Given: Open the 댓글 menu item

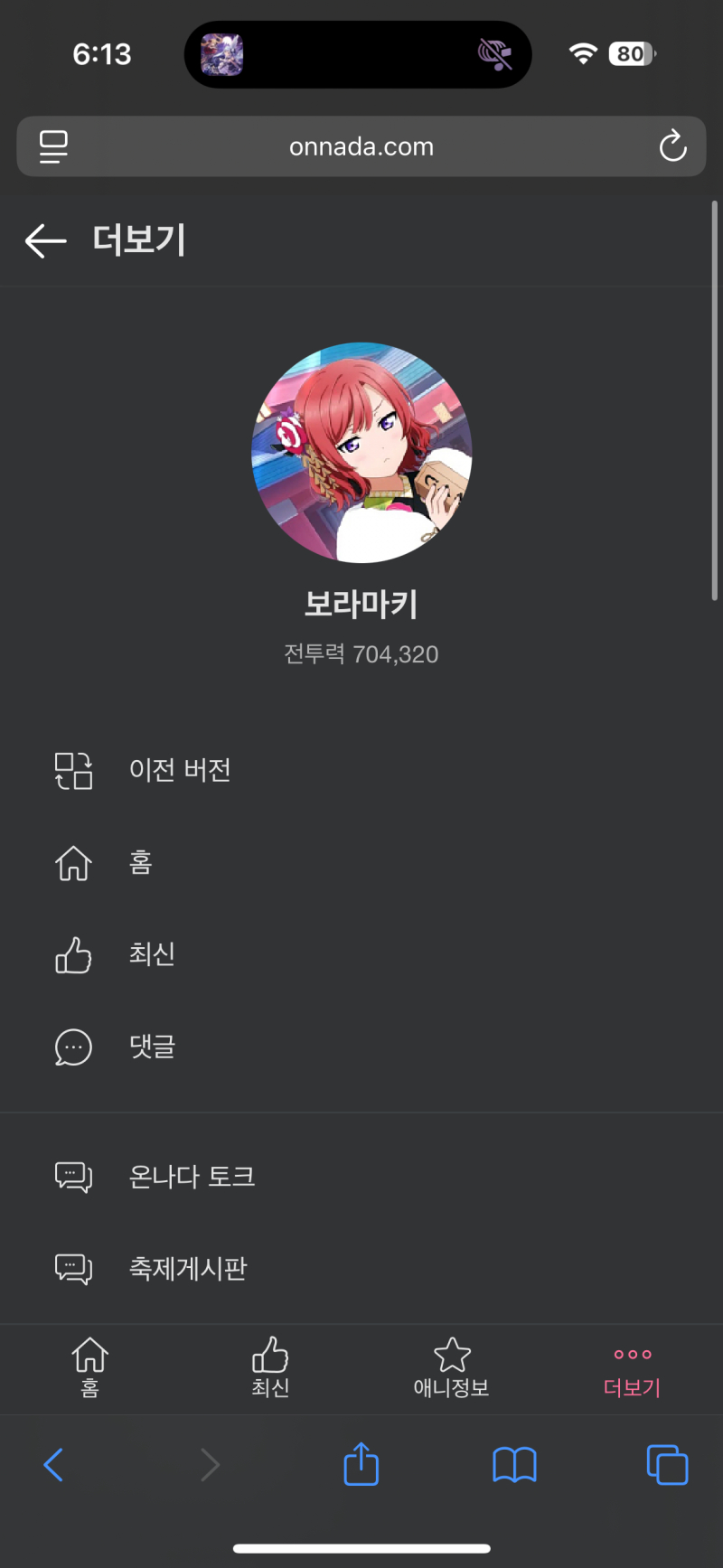Looking at the screenshot, I should (x=152, y=1047).
